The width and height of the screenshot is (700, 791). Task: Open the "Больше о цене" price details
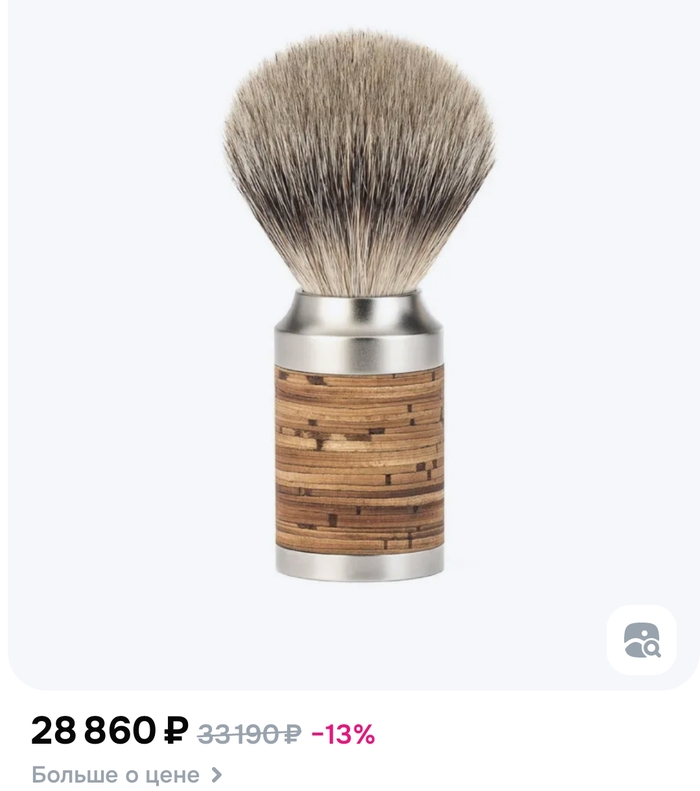pos(126,774)
